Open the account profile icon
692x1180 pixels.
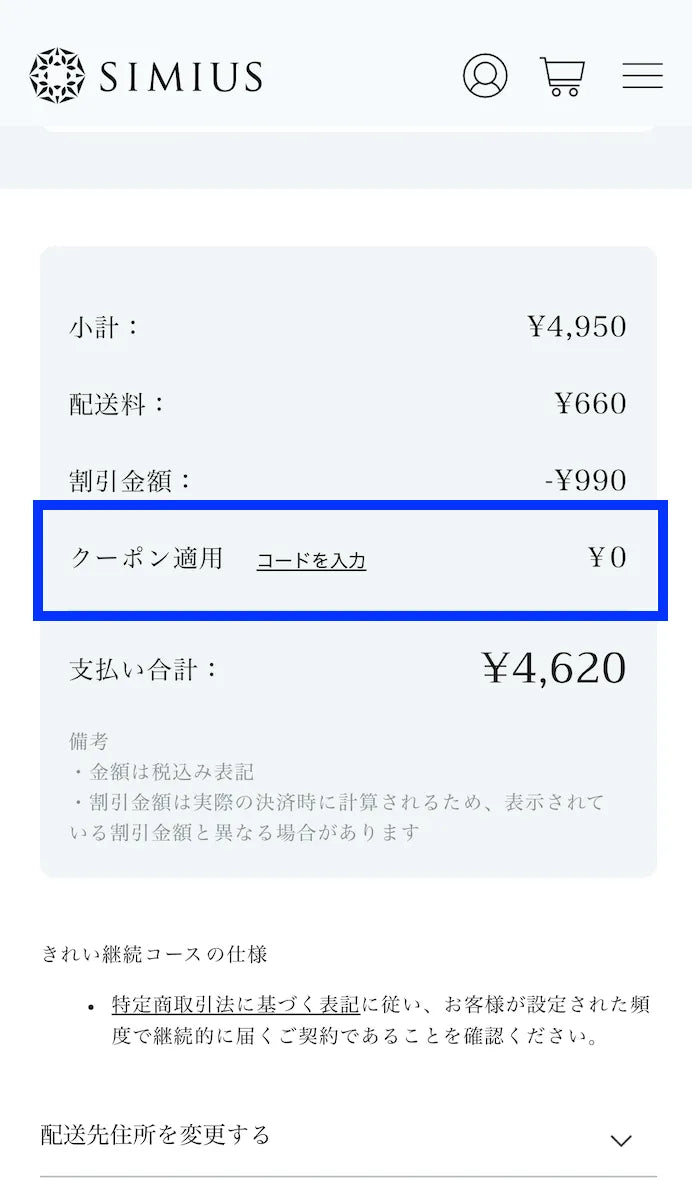(x=485, y=76)
